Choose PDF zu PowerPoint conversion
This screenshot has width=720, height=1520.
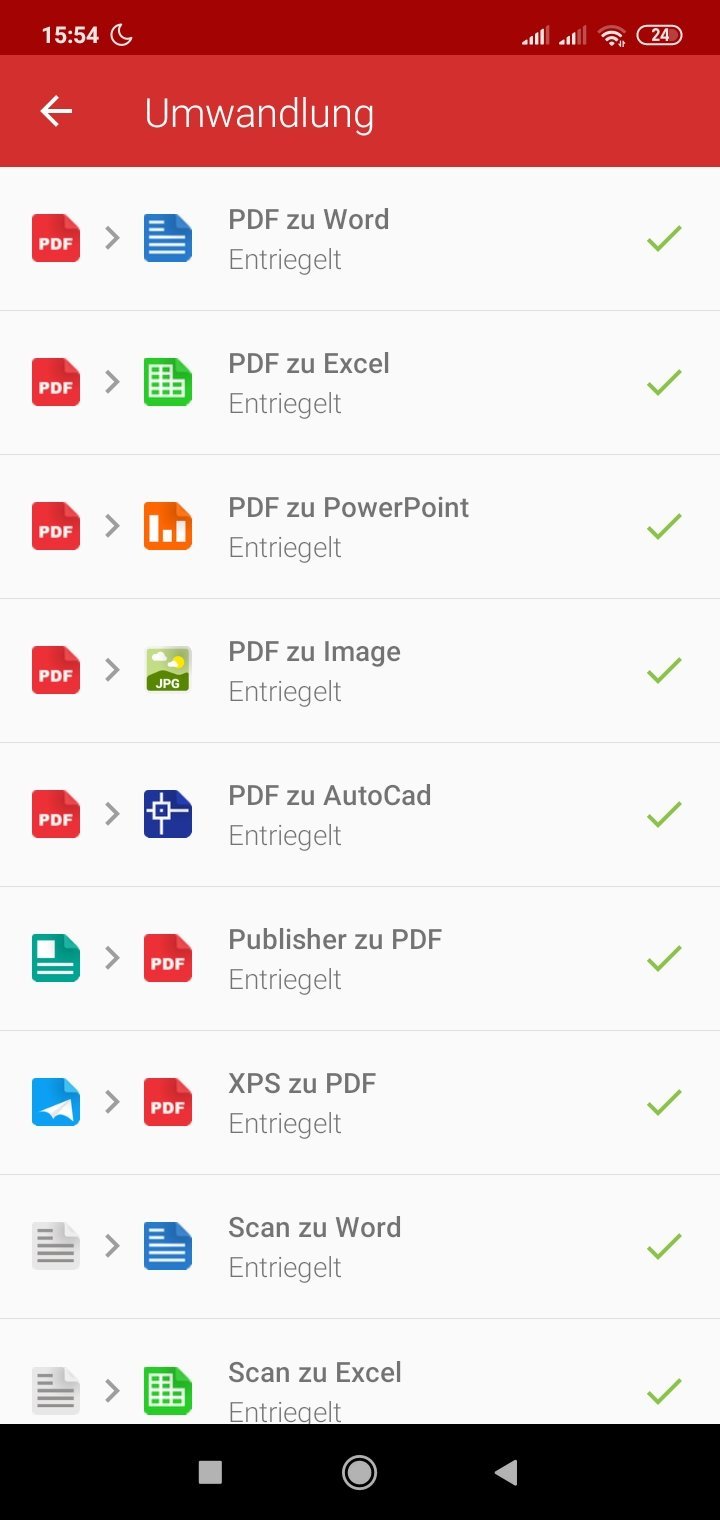(x=360, y=527)
